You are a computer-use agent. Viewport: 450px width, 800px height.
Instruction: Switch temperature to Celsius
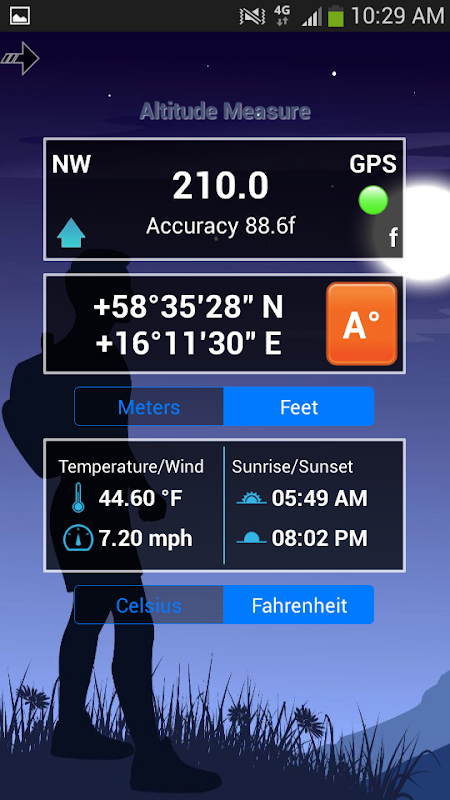(149, 605)
